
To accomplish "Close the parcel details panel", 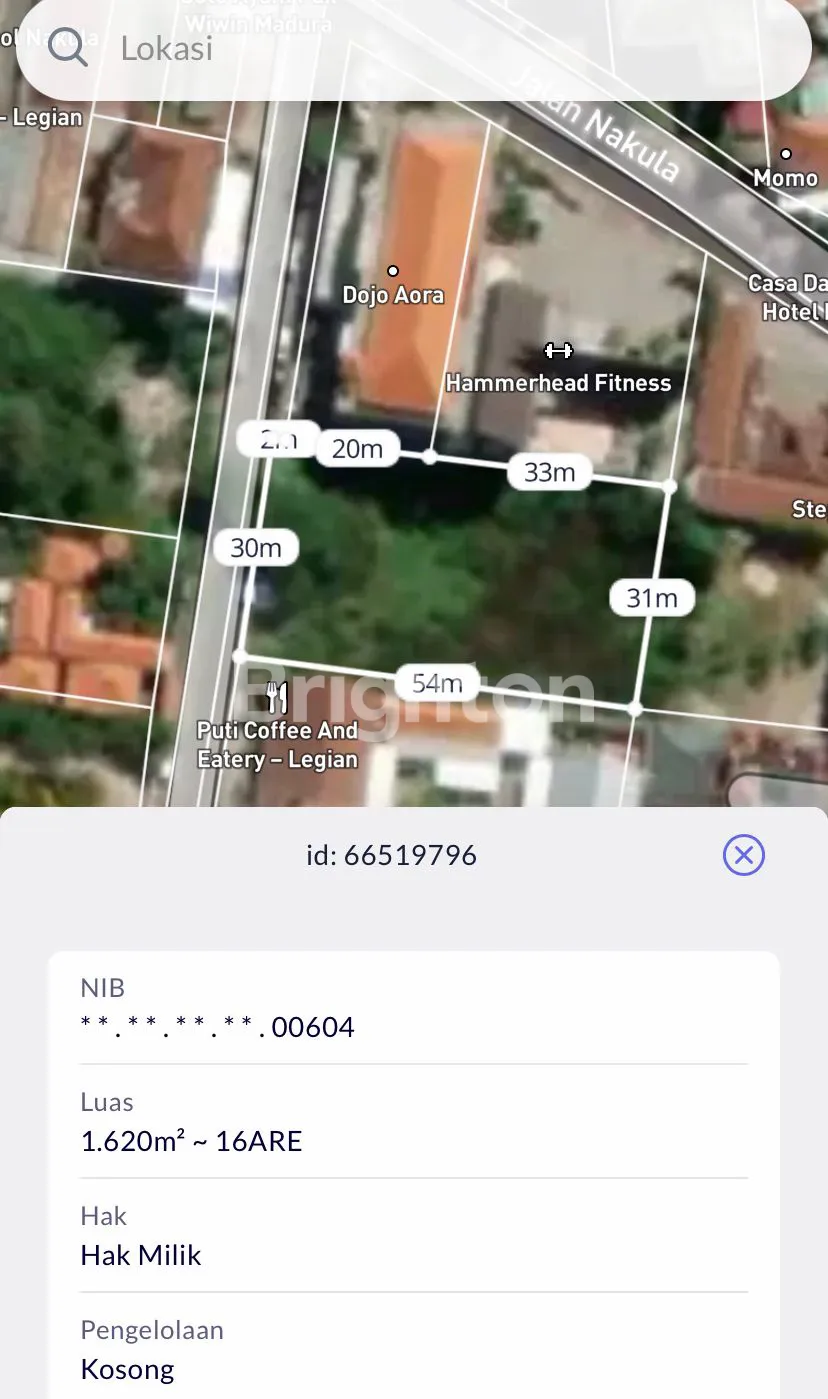I will [743, 855].
